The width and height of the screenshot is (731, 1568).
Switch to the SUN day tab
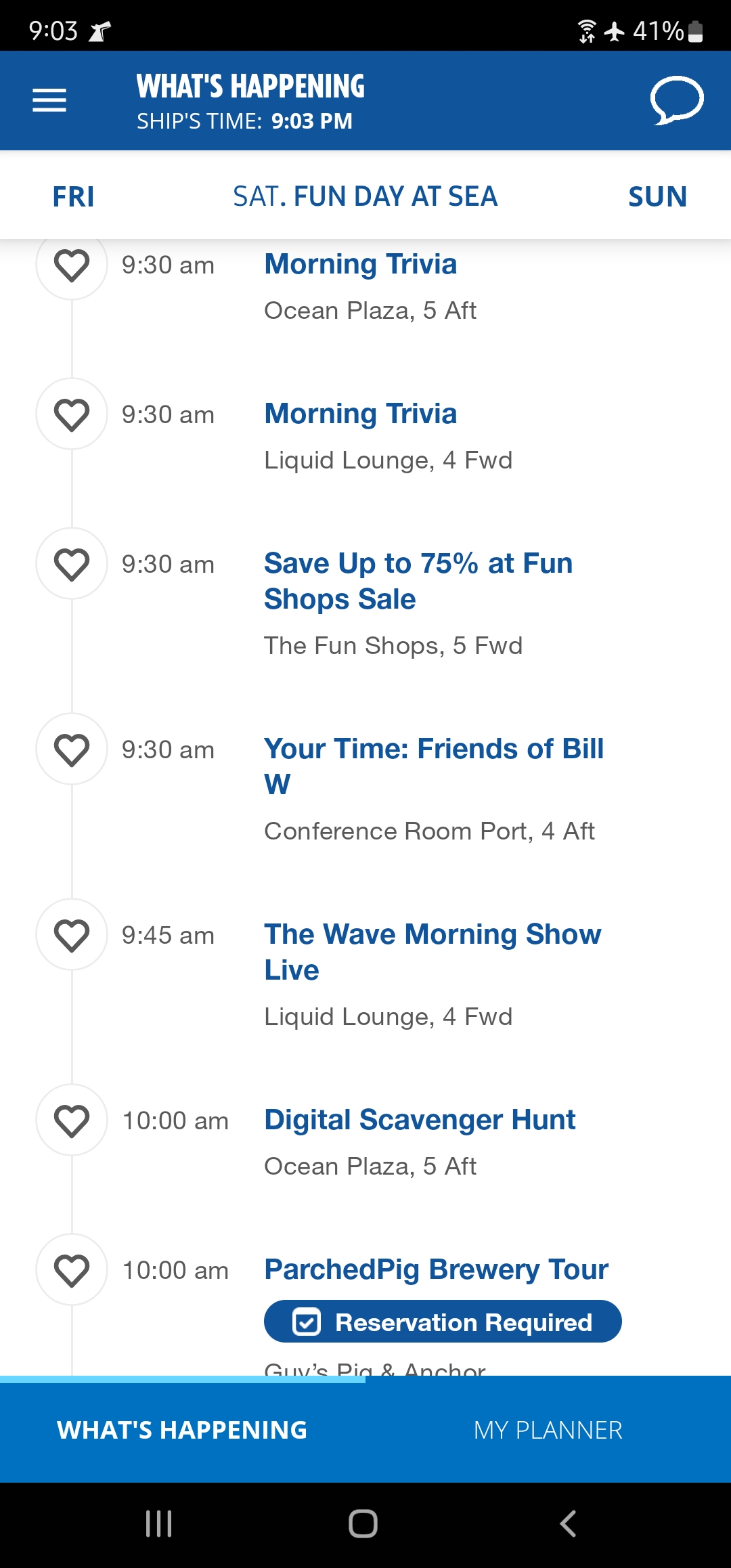click(657, 196)
